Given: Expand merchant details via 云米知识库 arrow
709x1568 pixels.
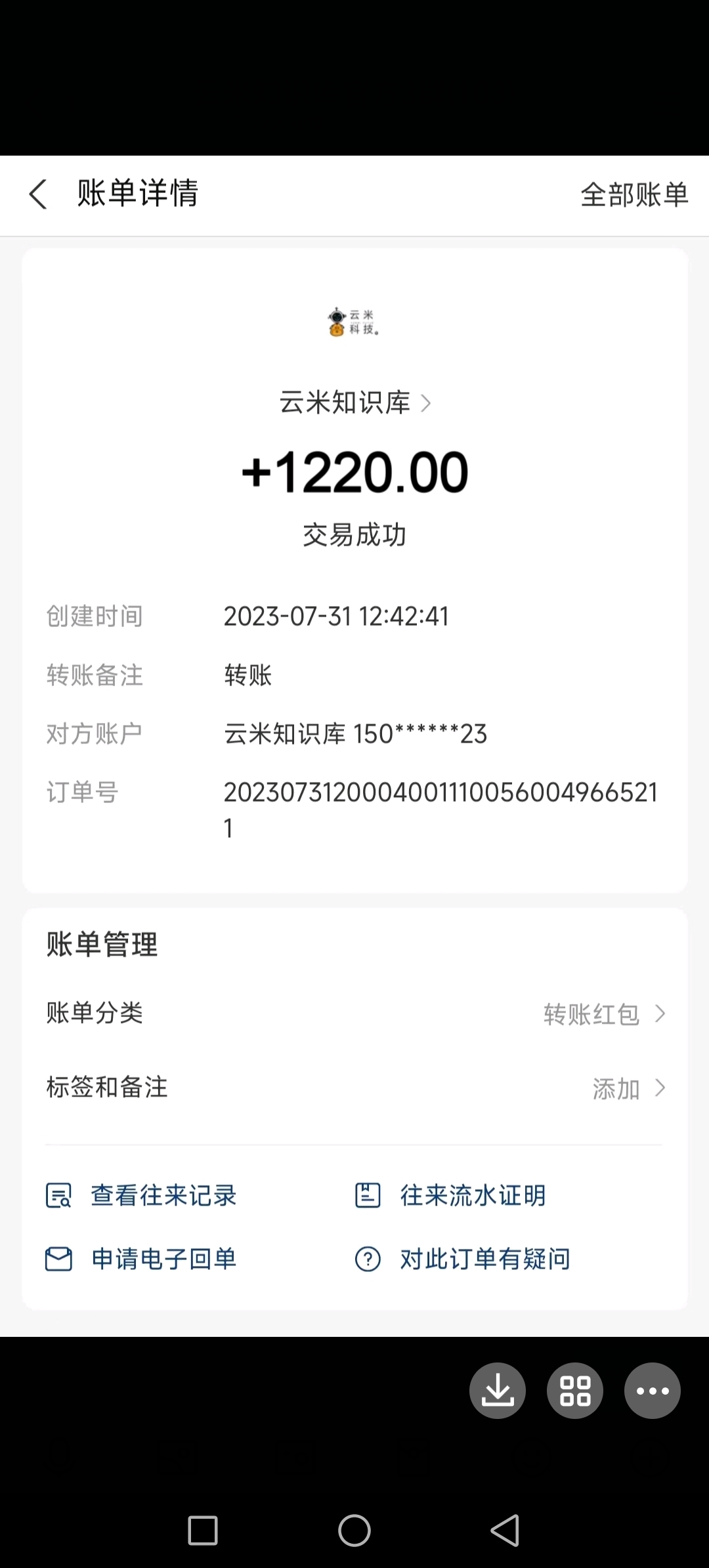Looking at the screenshot, I should [x=427, y=403].
